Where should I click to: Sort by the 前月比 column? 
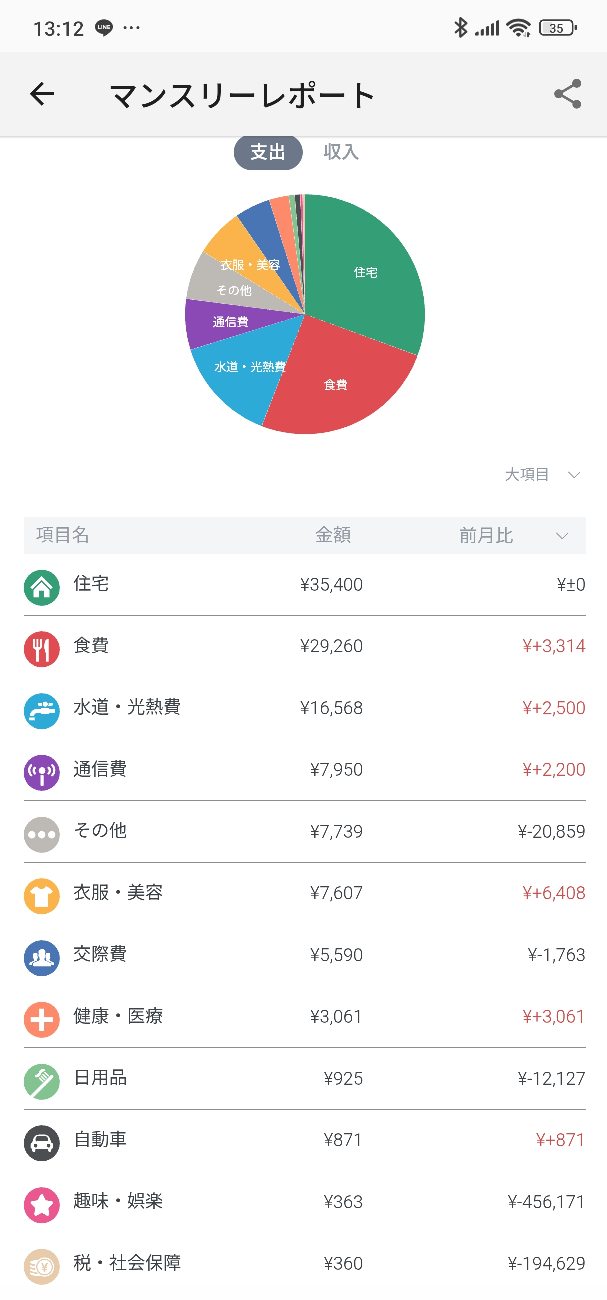[514, 535]
